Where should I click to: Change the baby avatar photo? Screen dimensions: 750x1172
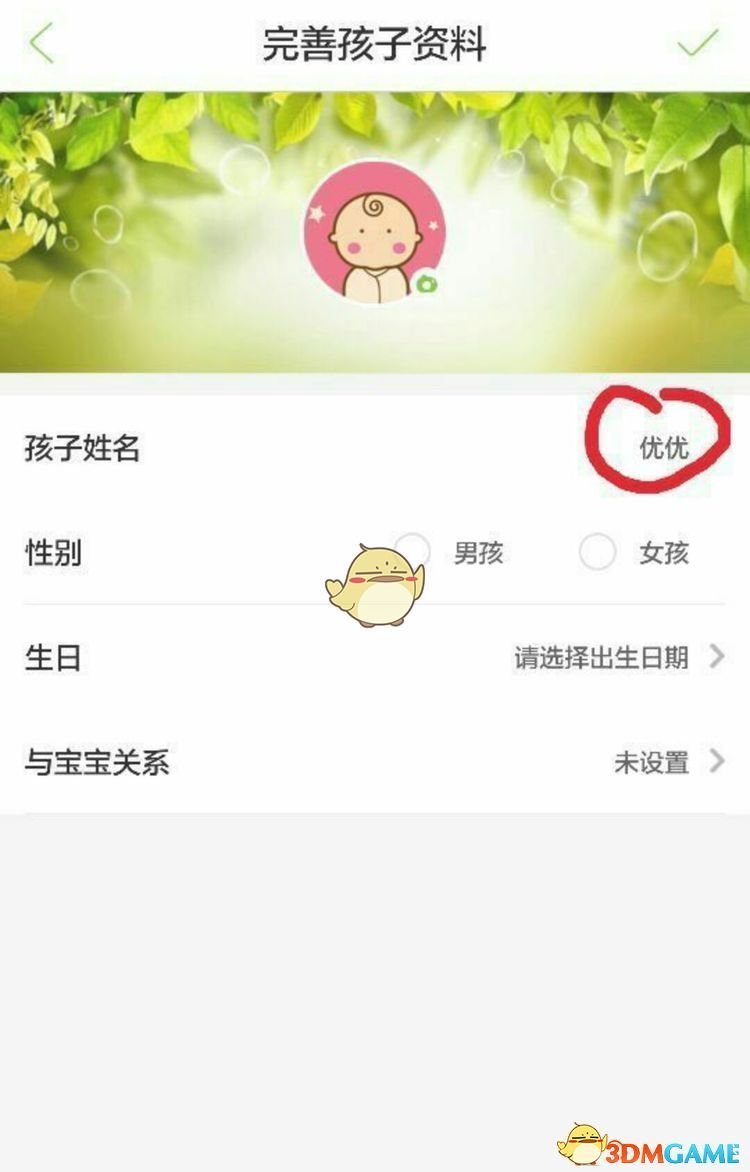point(375,231)
